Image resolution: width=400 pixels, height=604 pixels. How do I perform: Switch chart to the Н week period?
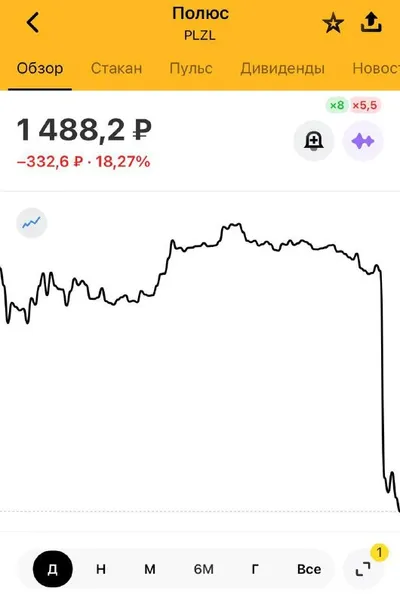(x=101, y=569)
